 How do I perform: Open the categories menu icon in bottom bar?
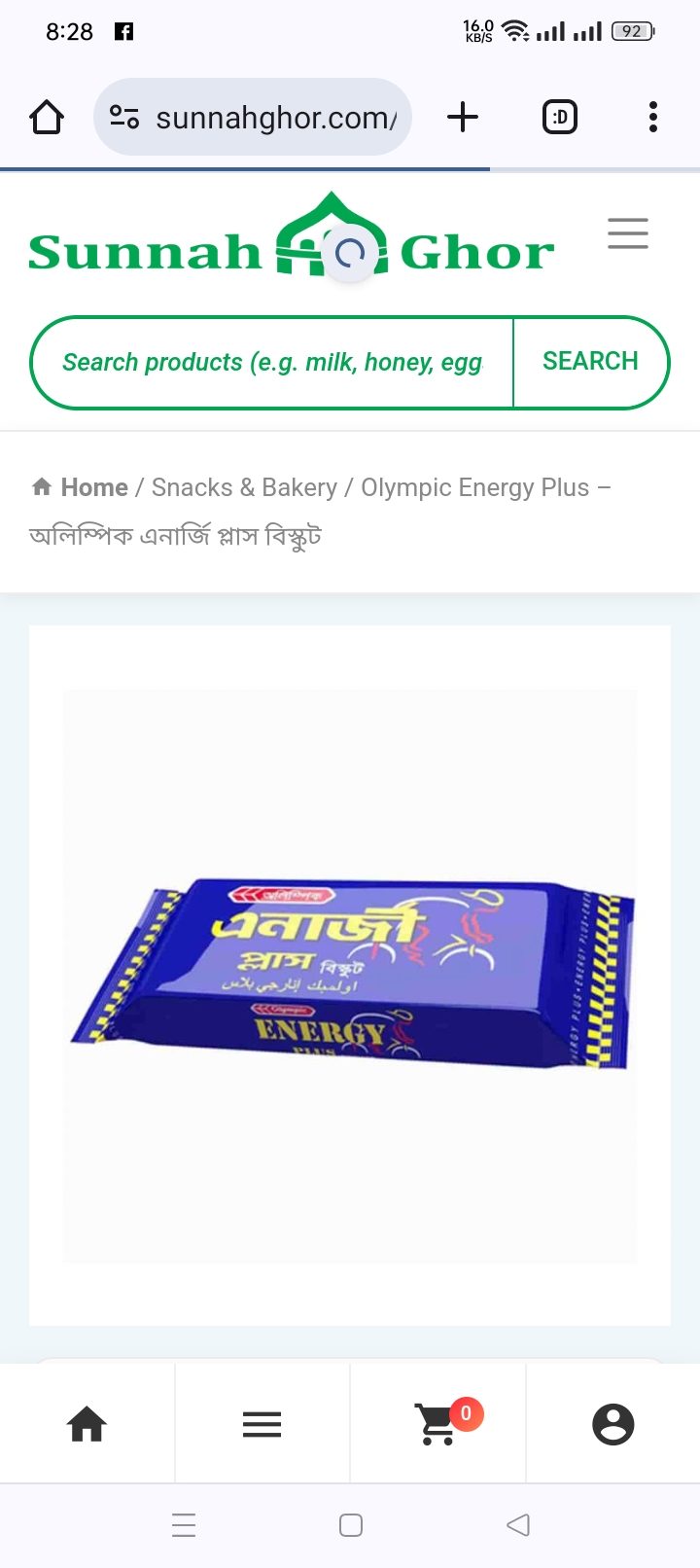262,1423
